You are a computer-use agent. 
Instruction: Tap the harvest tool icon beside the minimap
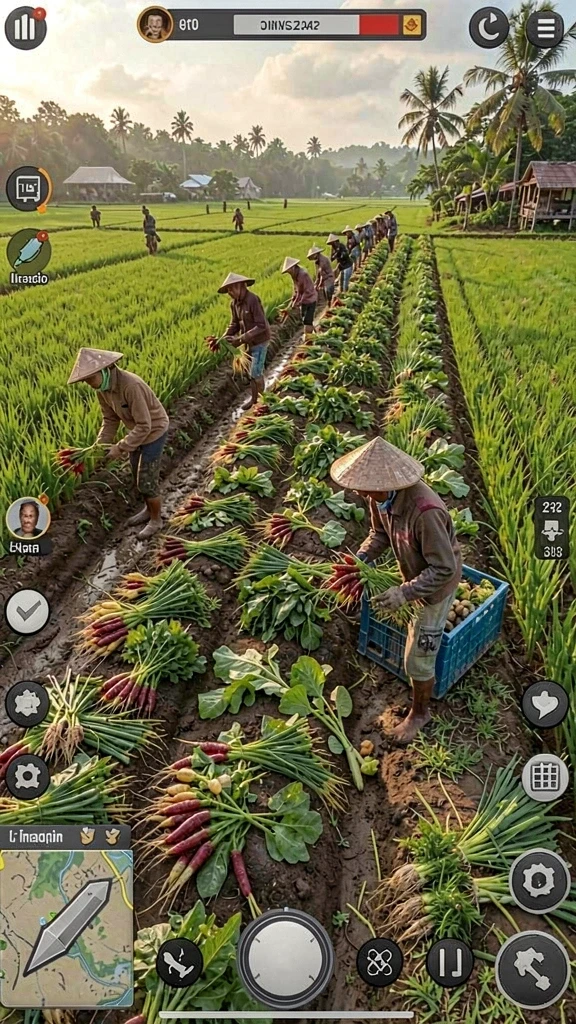pos(179,962)
